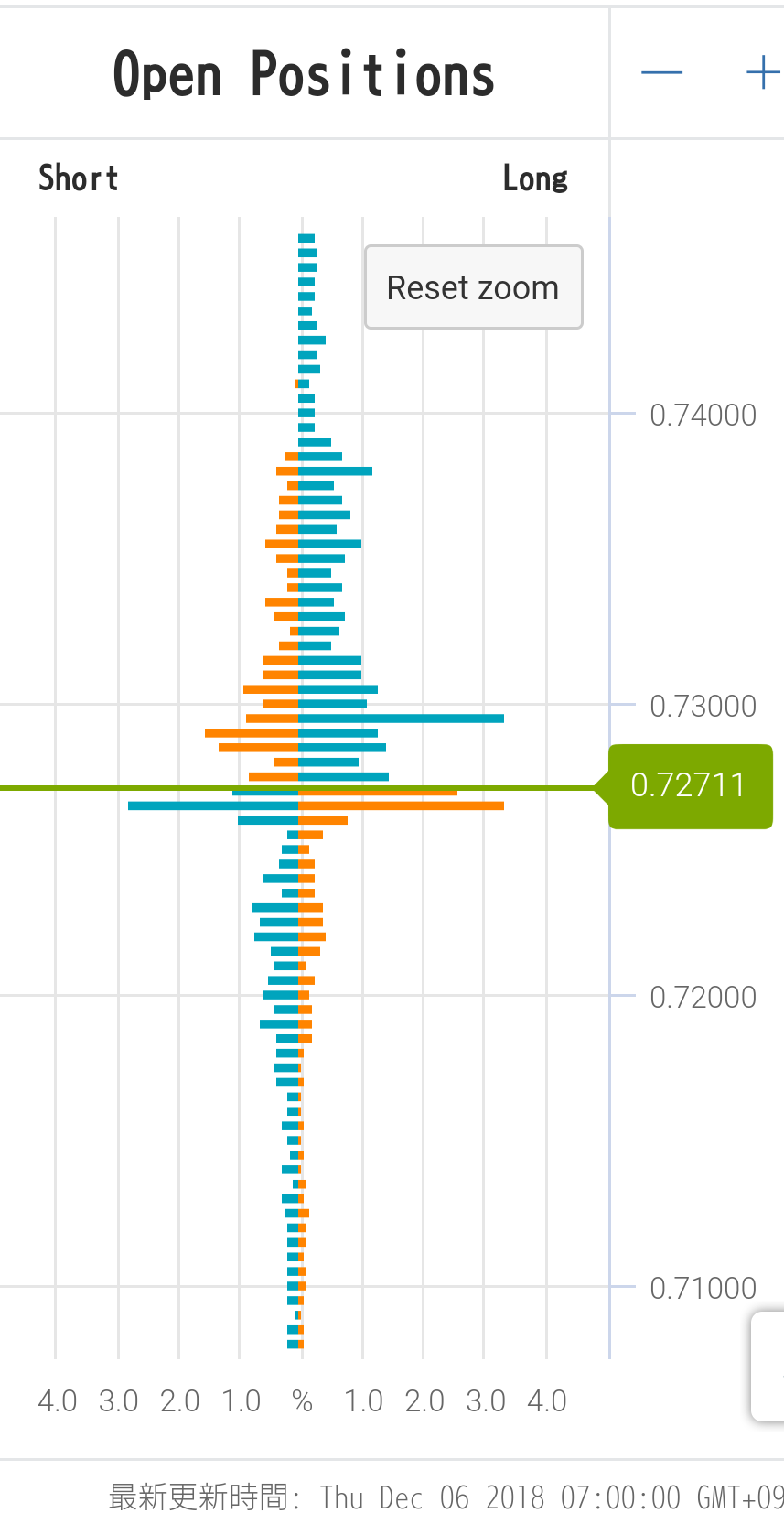Zoom out with the minus icon
The height and width of the screenshot is (1513, 784).
point(662,72)
